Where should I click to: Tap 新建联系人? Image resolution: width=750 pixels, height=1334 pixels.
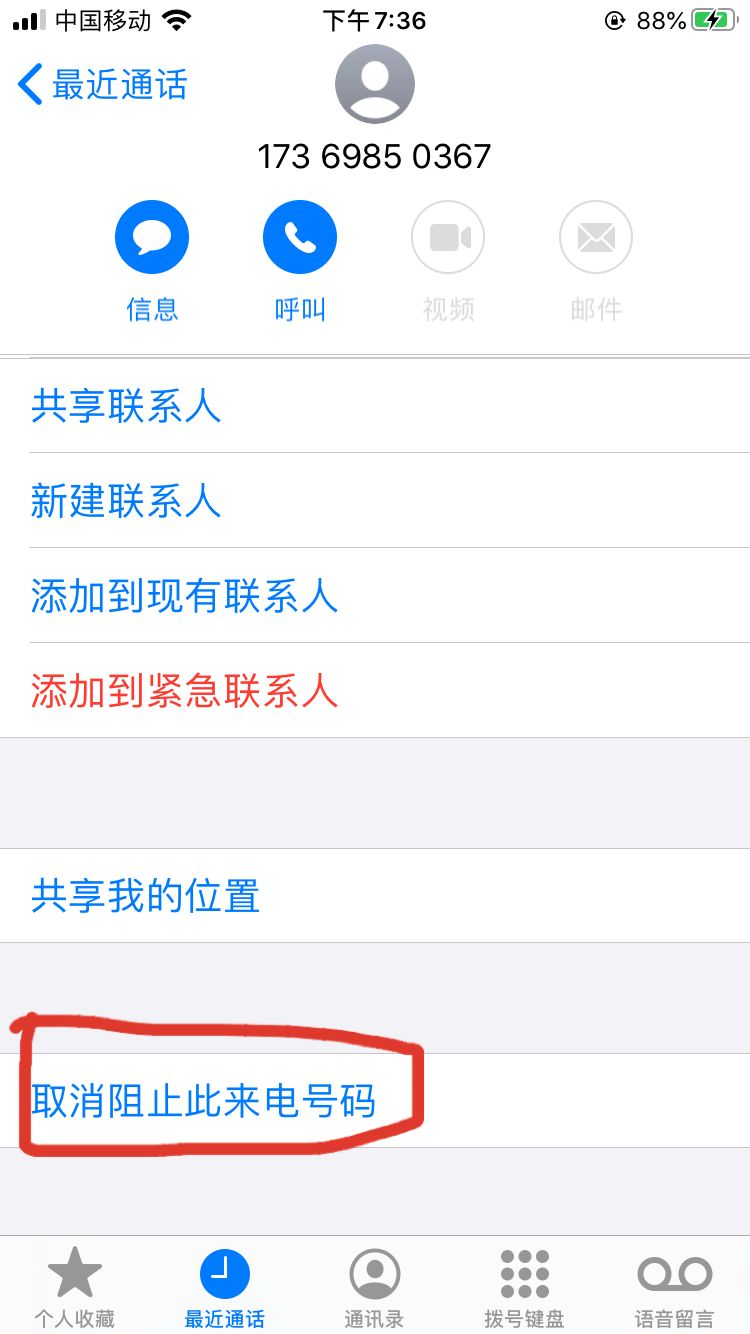pos(126,501)
